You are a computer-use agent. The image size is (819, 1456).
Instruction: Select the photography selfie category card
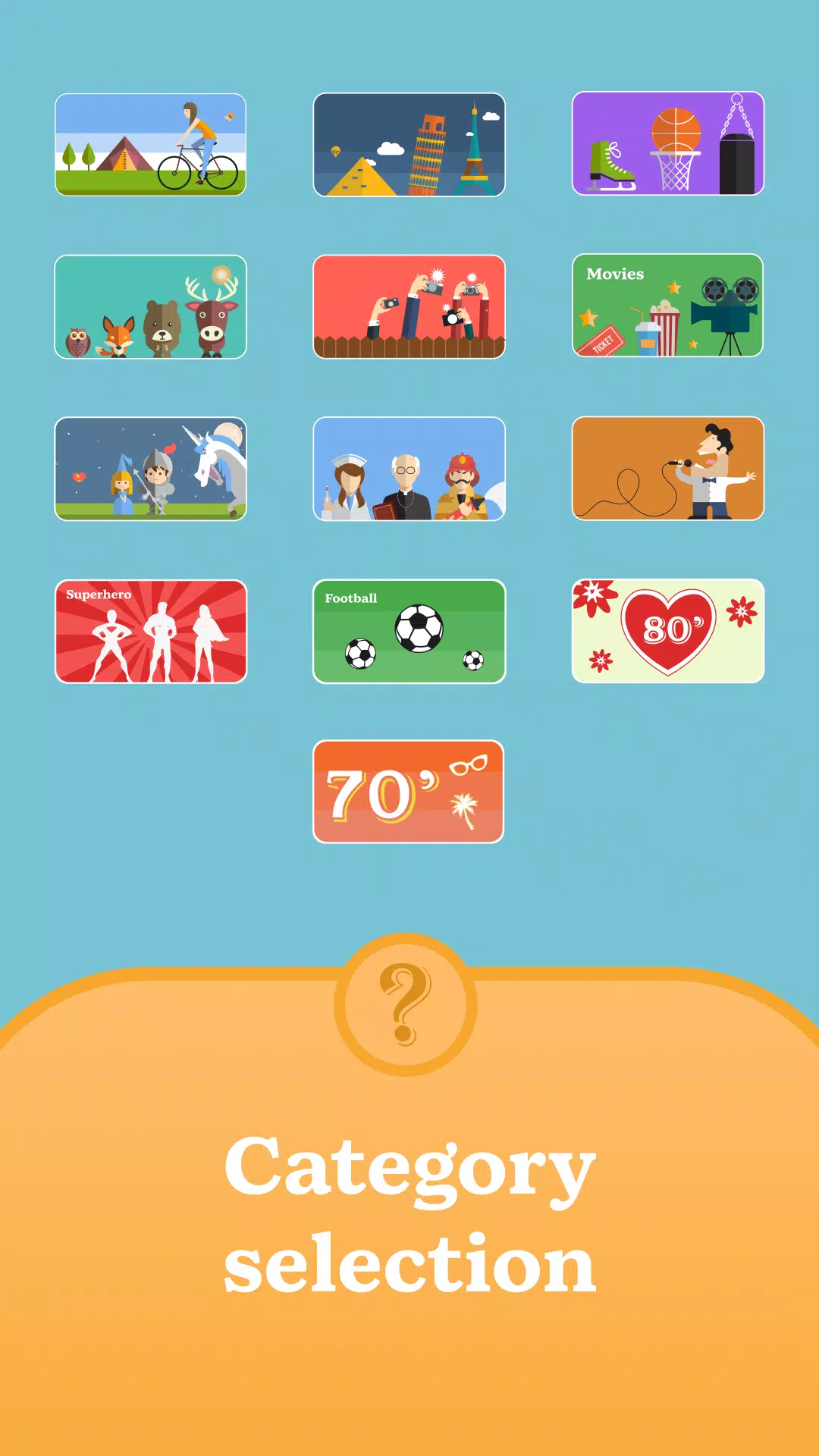tap(409, 306)
